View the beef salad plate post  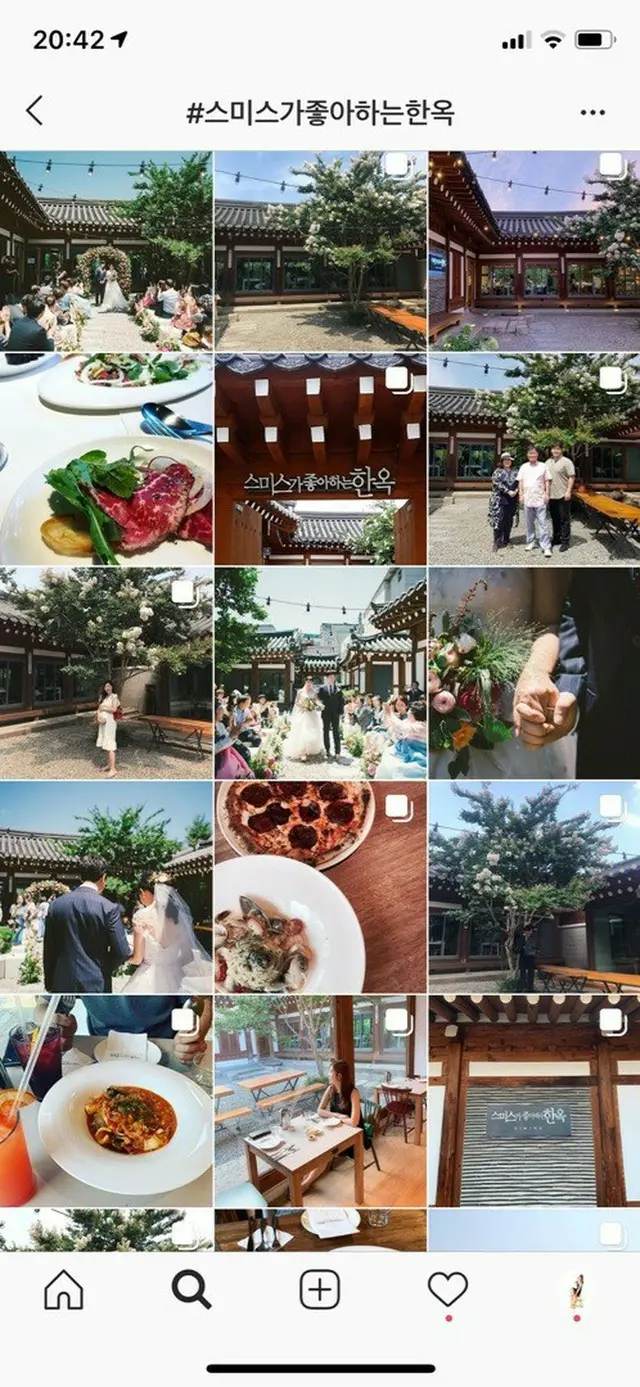click(106, 460)
